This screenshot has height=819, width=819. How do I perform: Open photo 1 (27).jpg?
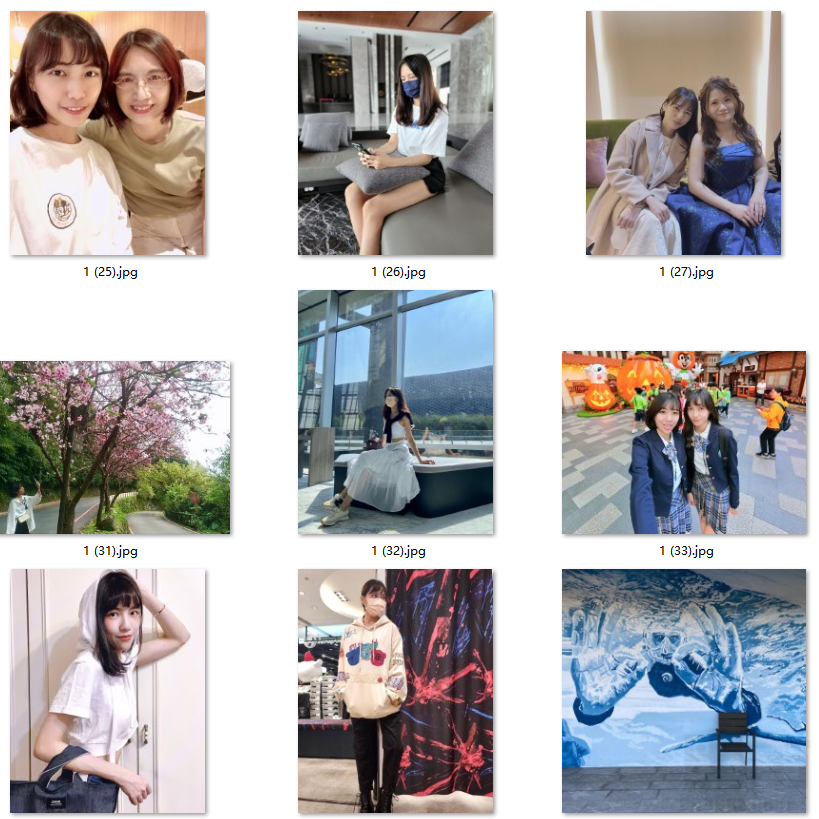683,133
